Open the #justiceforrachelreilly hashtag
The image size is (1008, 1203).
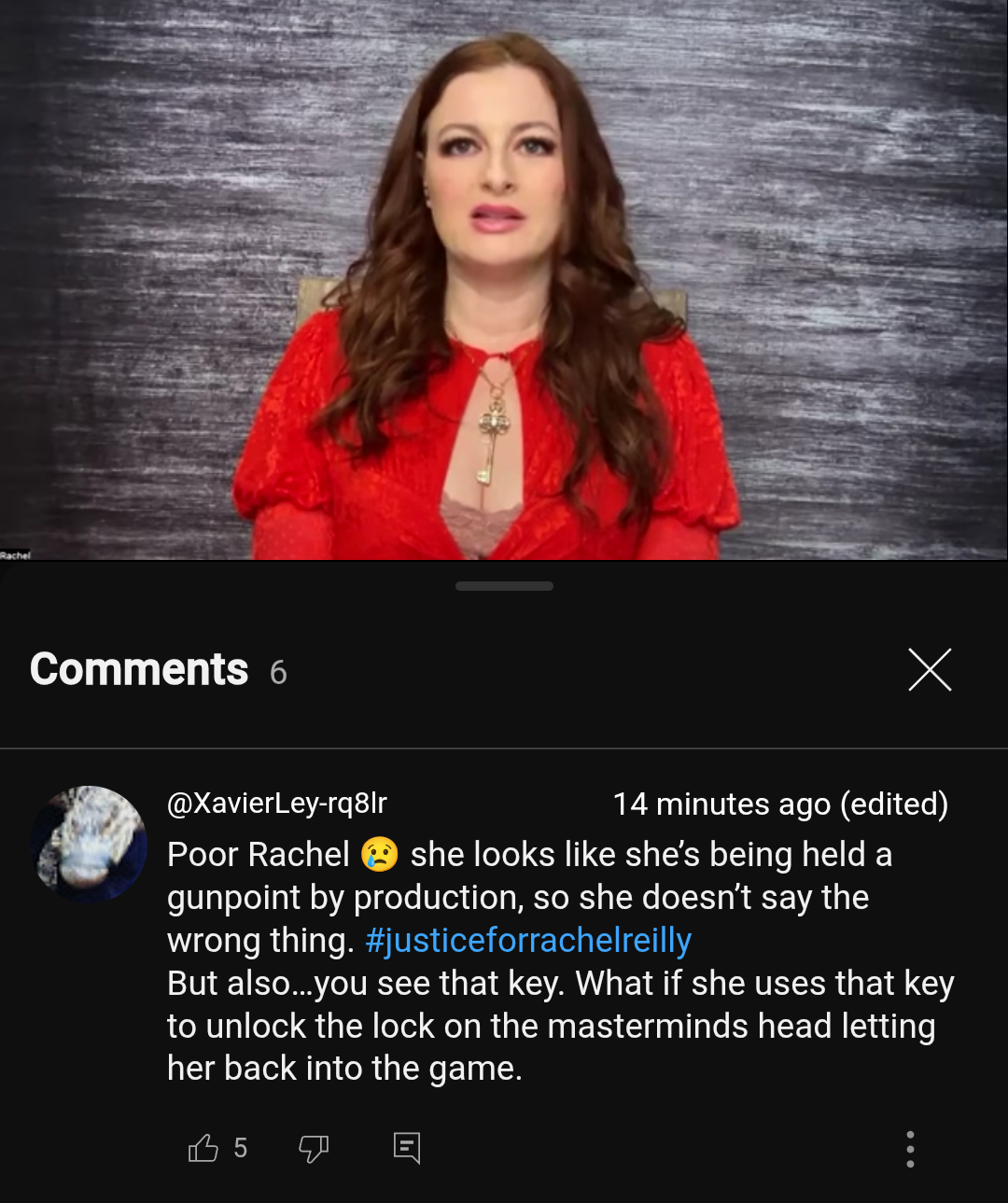pos(528,940)
